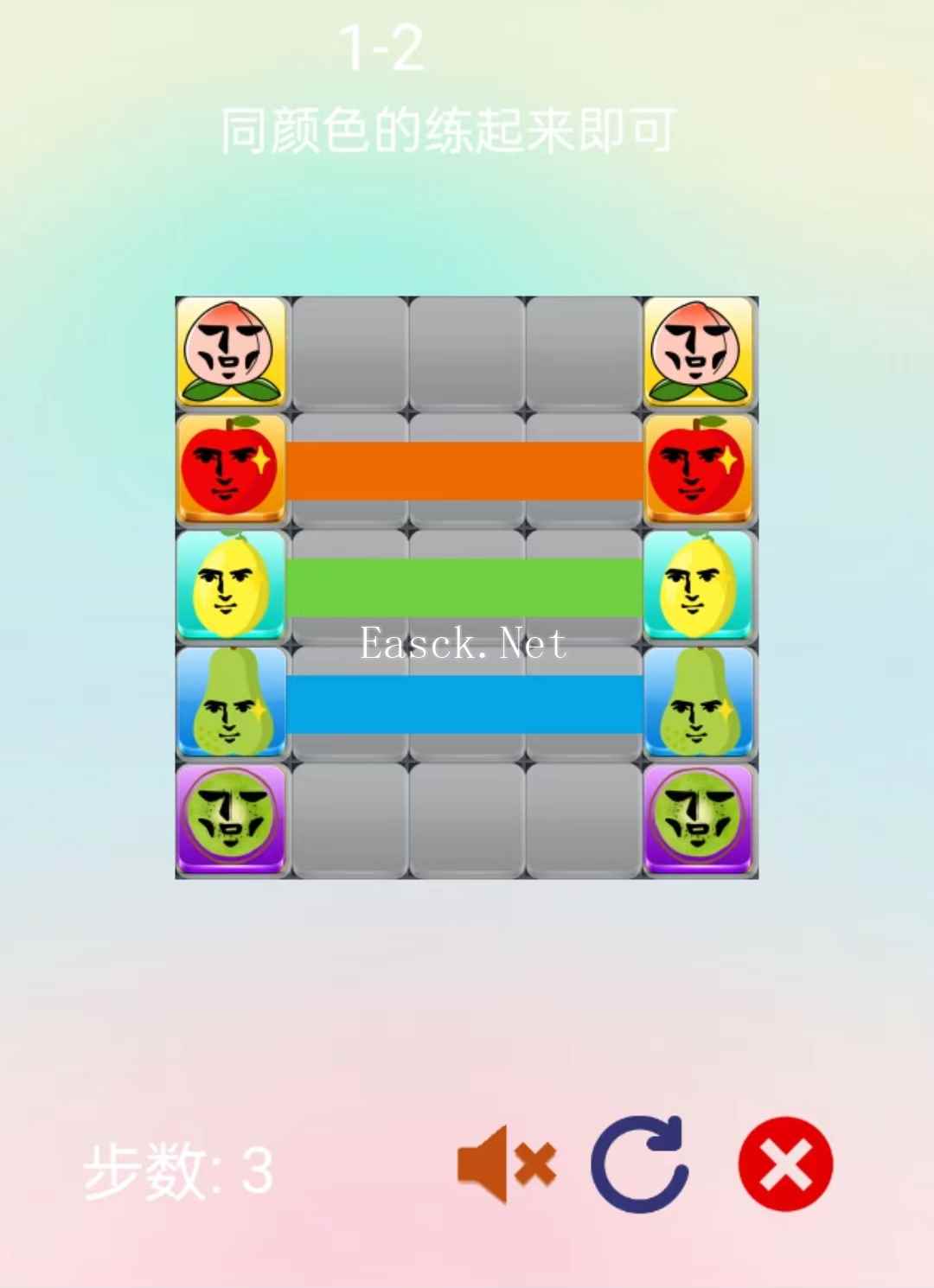Screen dimensions: 934x1288
Task: Select the right green pear tile
Action: (x=699, y=703)
